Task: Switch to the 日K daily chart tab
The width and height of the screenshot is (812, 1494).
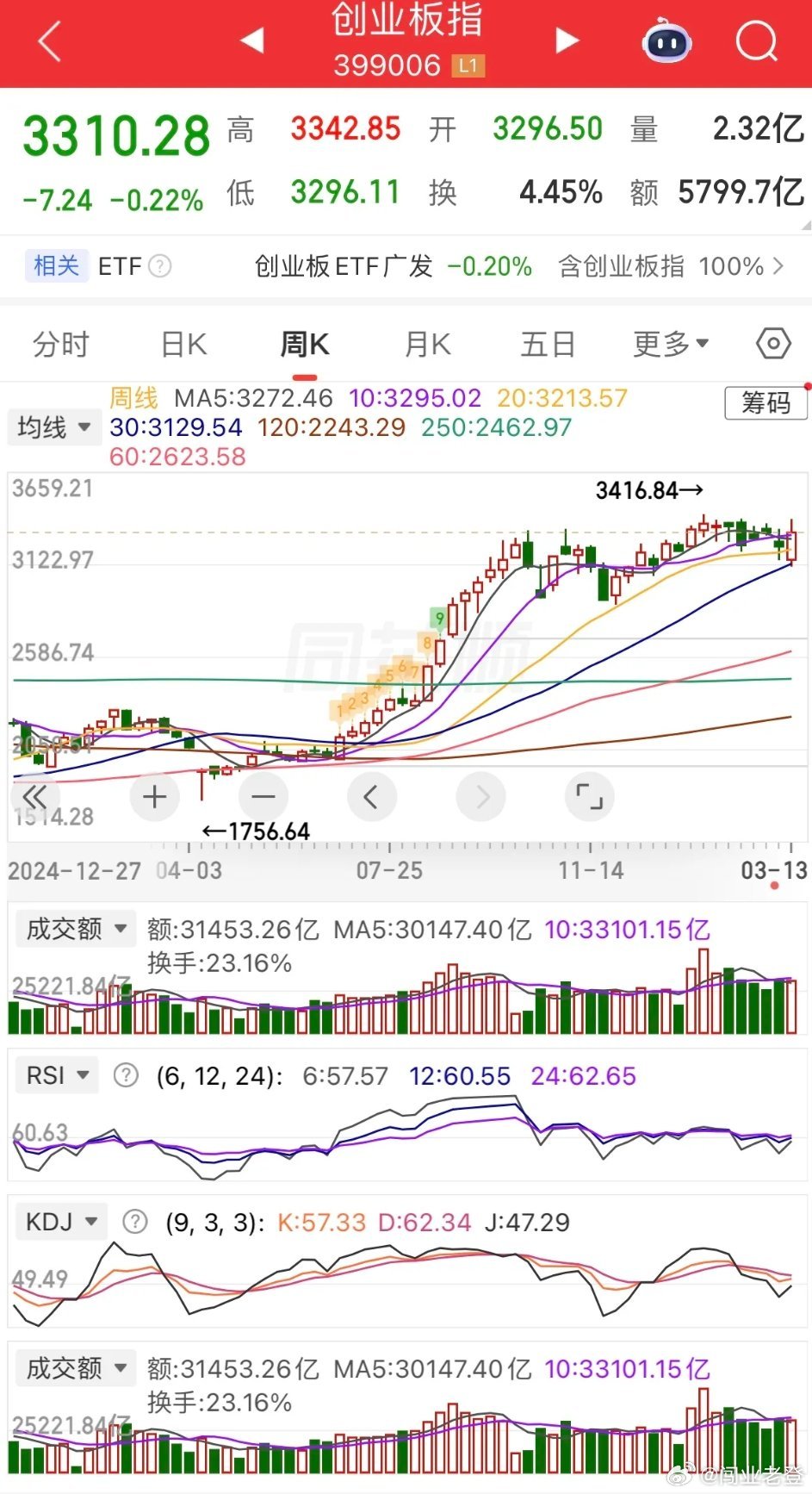Action: 181,343
